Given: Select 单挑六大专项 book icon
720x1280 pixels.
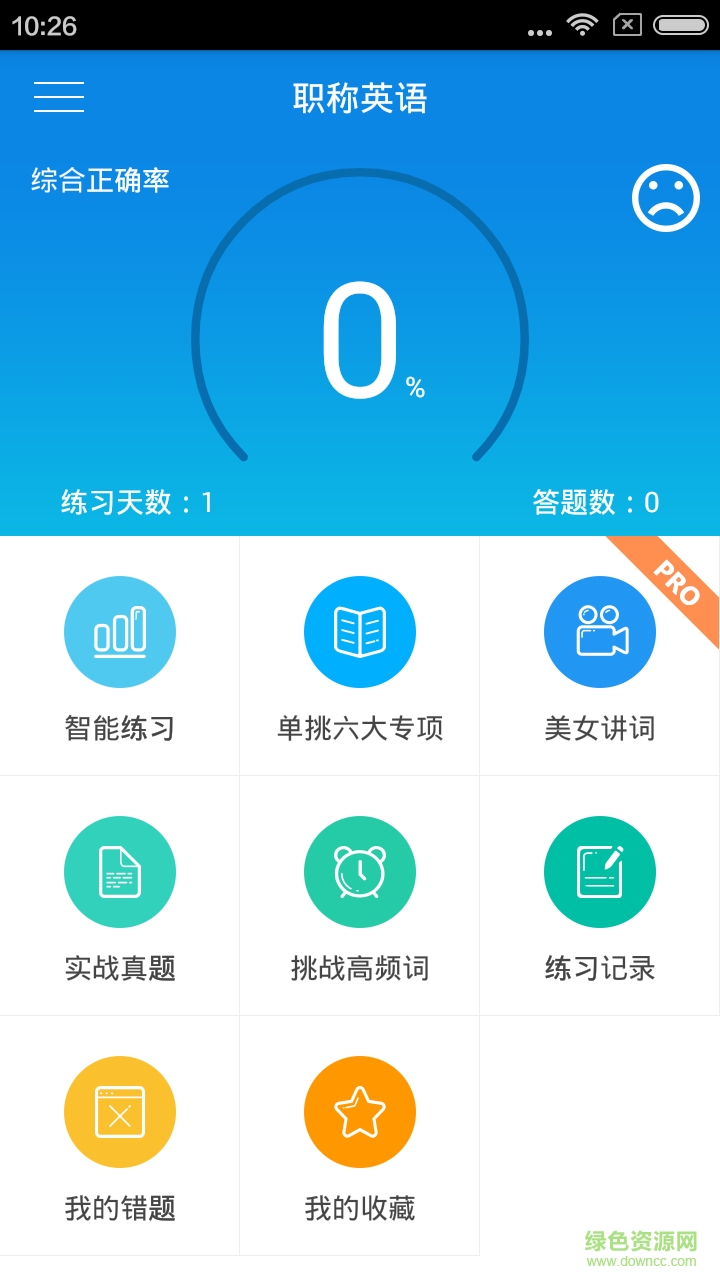Looking at the screenshot, I should [x=360, y=632].
